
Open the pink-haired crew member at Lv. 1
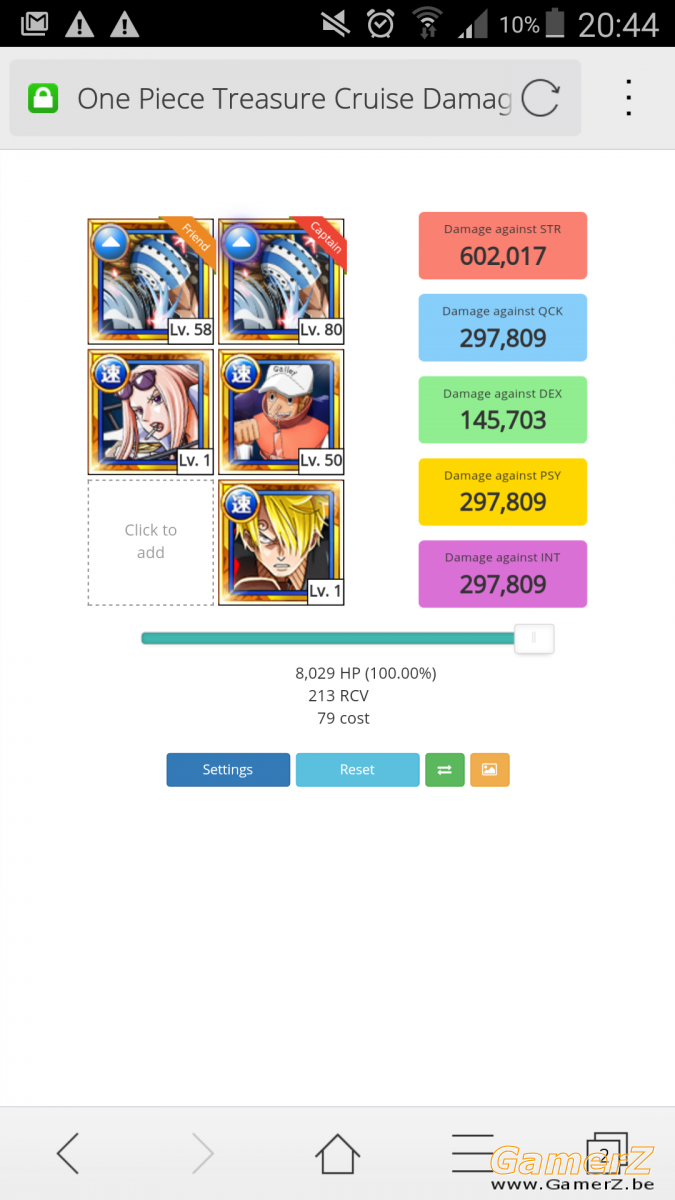[x=151, y=412]
